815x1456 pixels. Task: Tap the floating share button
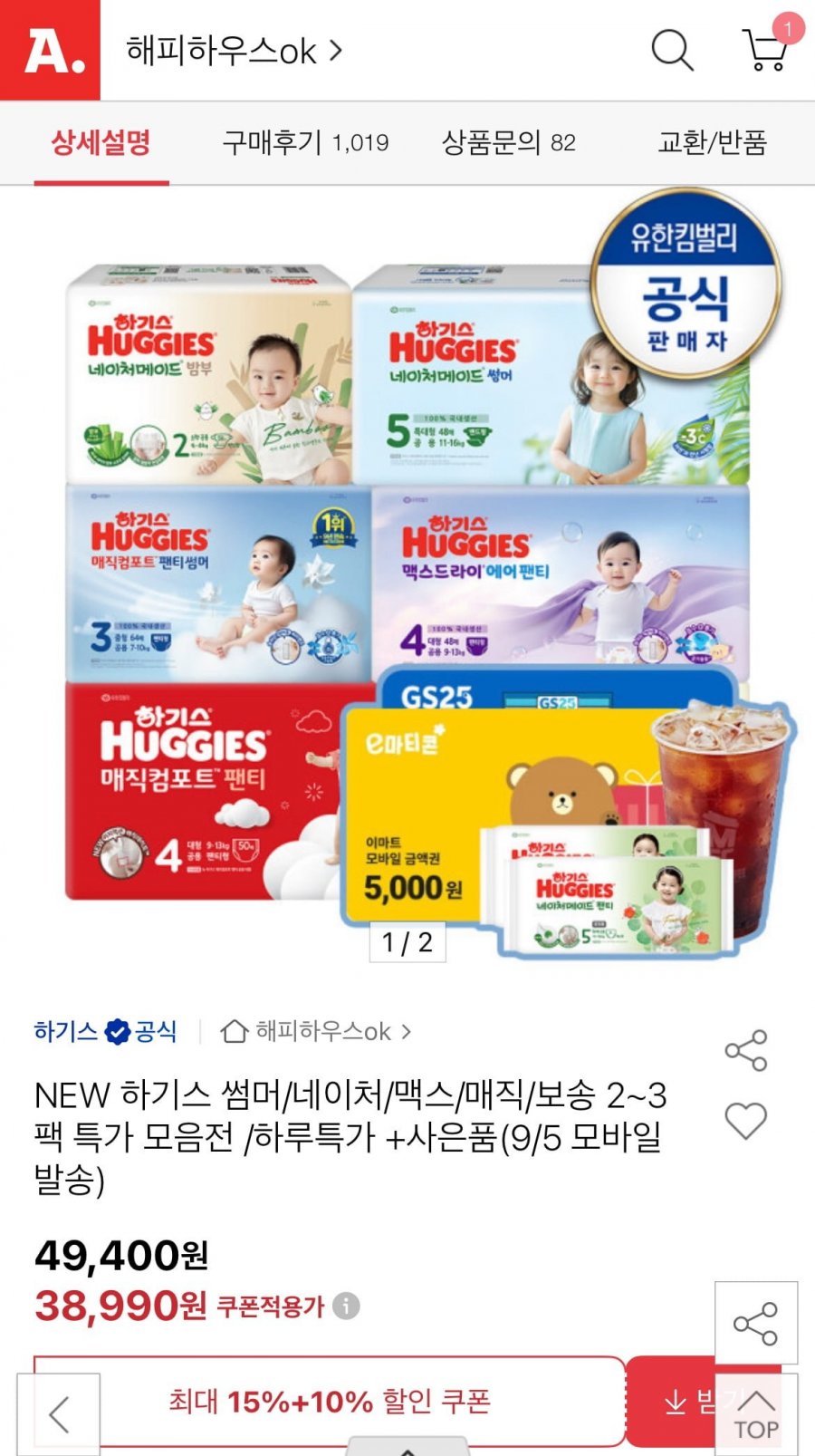click(x=756, y=1323)
